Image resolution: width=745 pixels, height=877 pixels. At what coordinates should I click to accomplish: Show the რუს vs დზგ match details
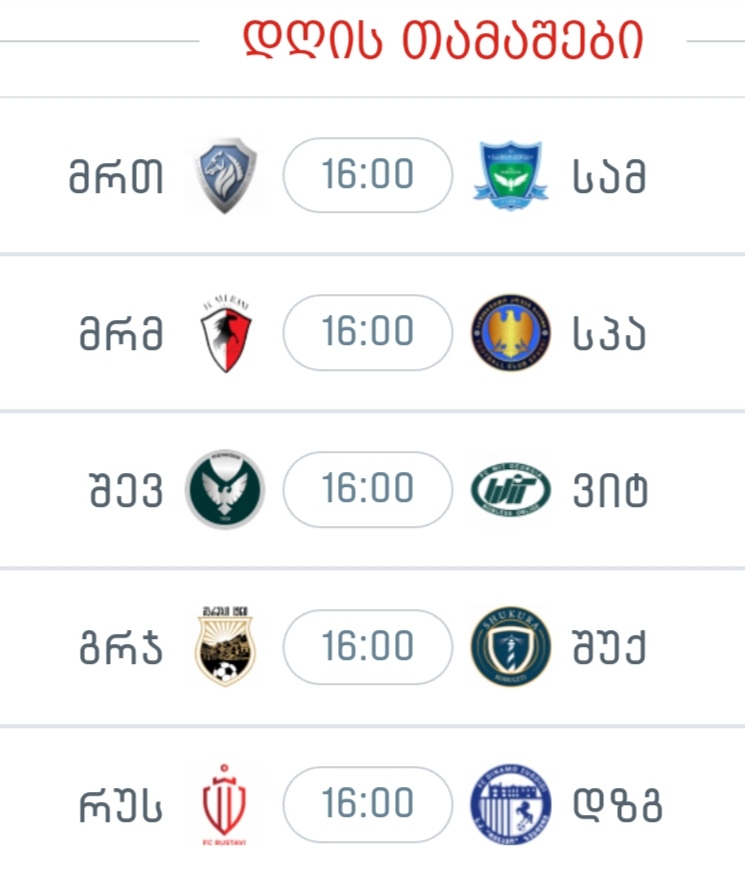click(367, 804)
